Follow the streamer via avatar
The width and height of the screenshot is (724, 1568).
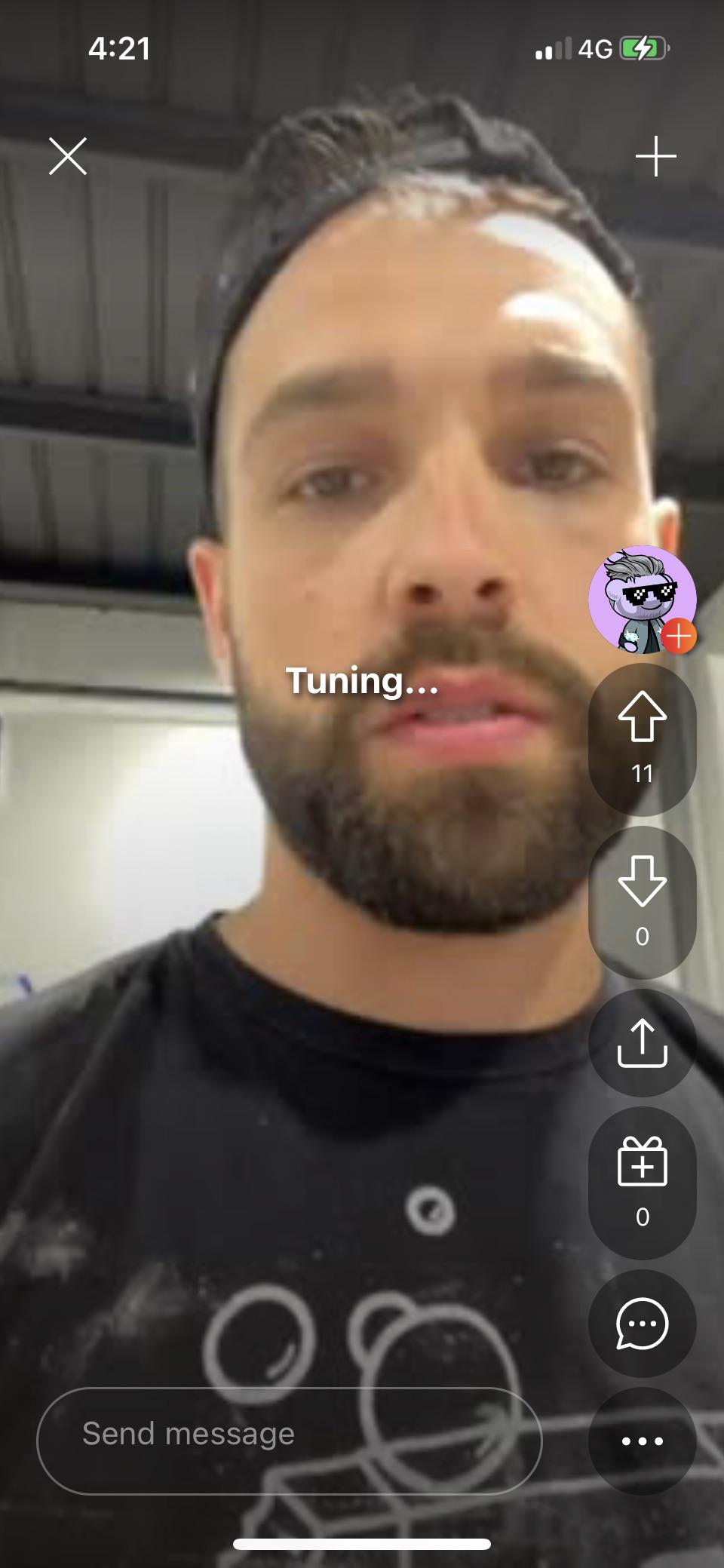click(x=678, y=636)
